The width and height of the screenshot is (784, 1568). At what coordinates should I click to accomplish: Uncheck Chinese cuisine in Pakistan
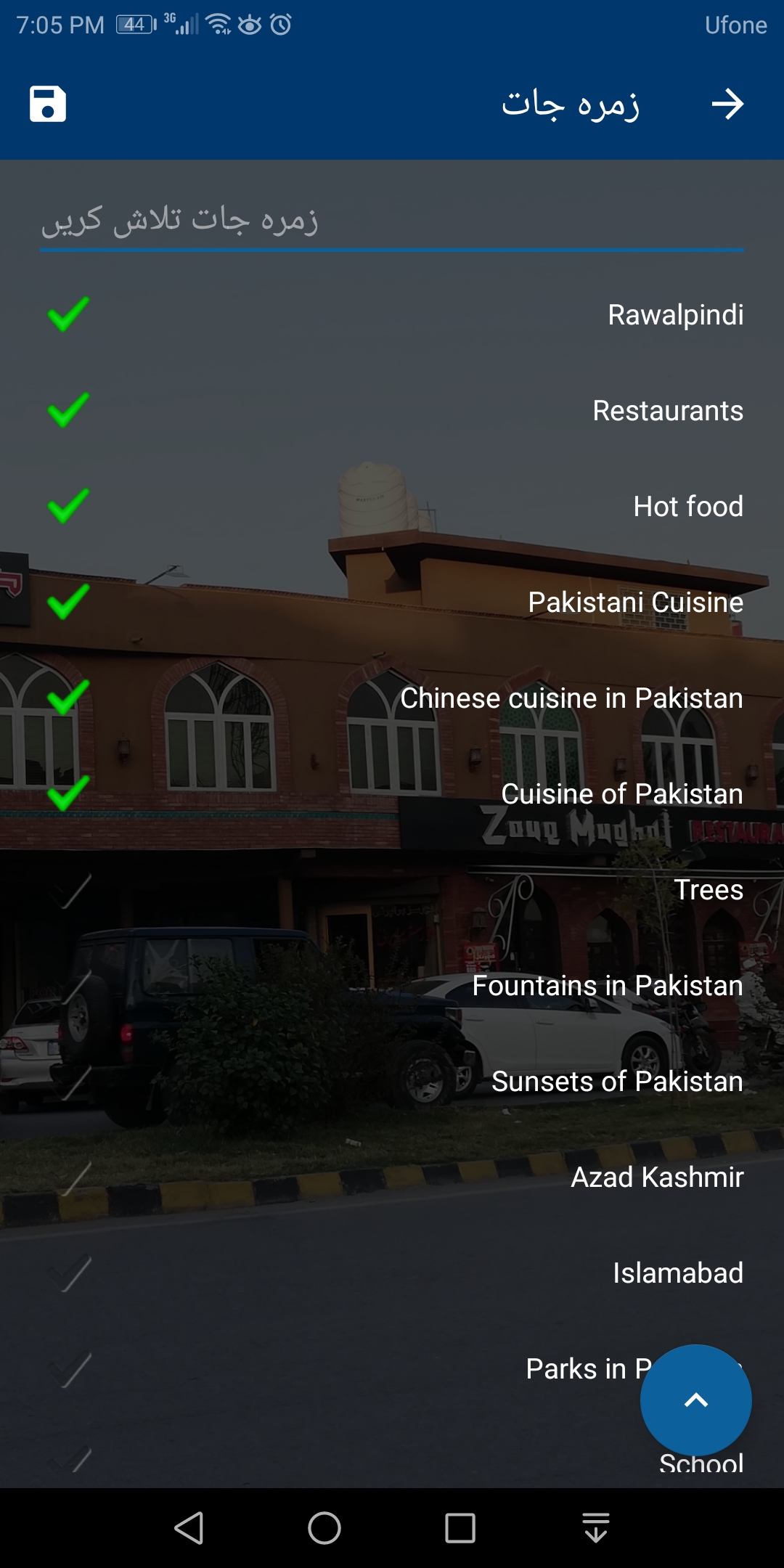pos(68,698)
